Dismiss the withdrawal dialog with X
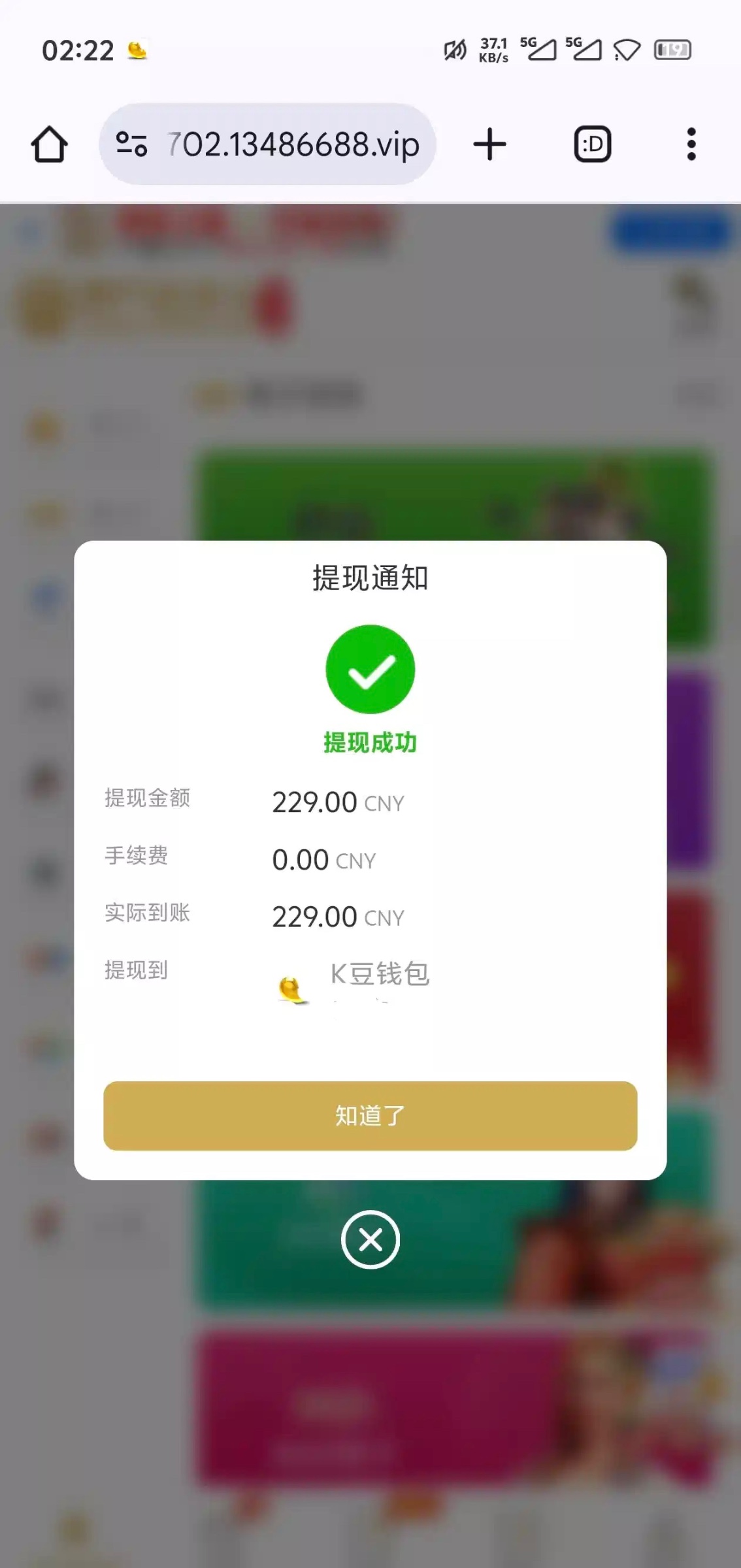This screenshot has height=1568, width=741. [x=370, y=1239]
